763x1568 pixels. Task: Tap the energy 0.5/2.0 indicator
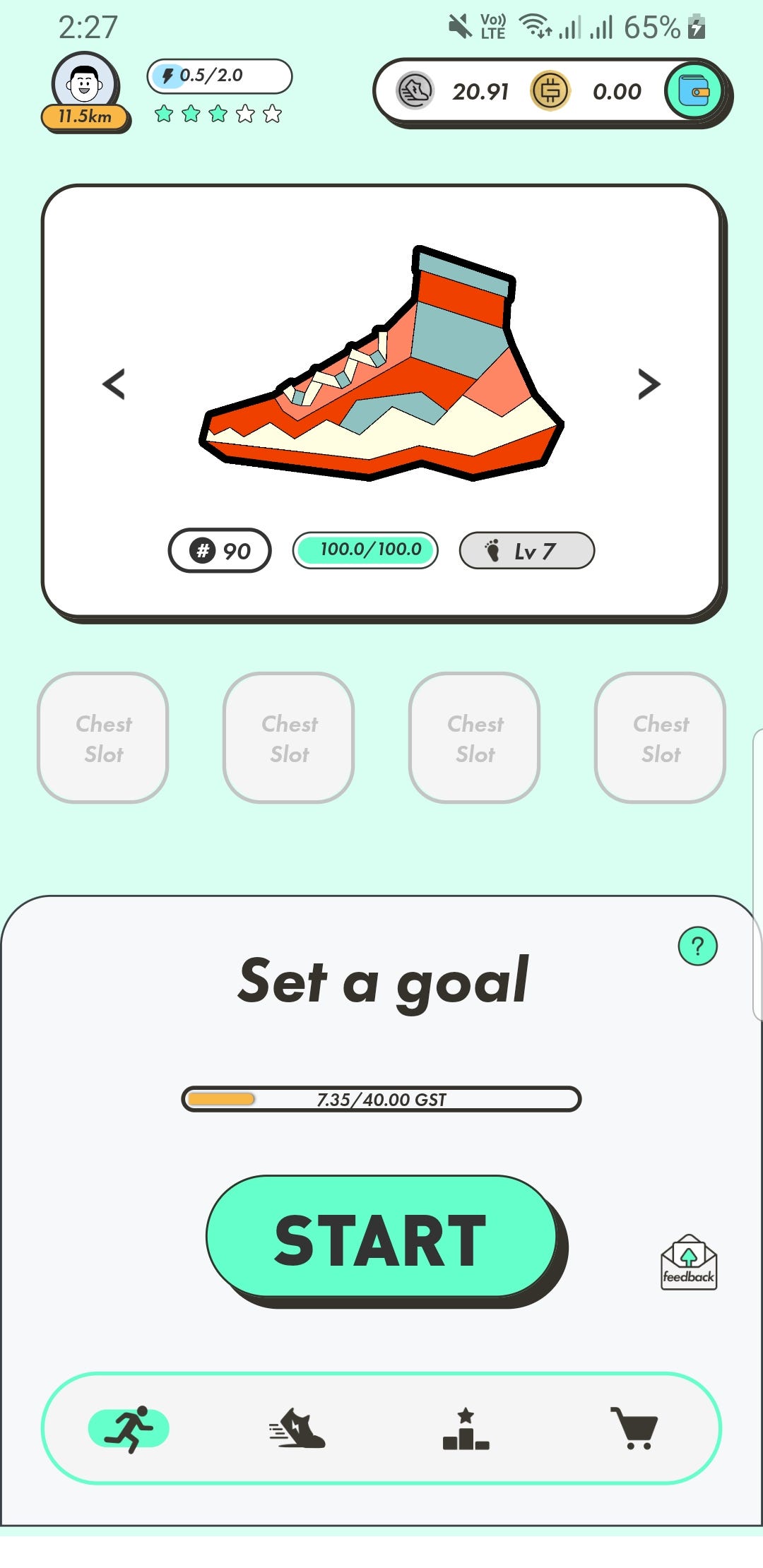pyautogui.click(x=220, y=76)
